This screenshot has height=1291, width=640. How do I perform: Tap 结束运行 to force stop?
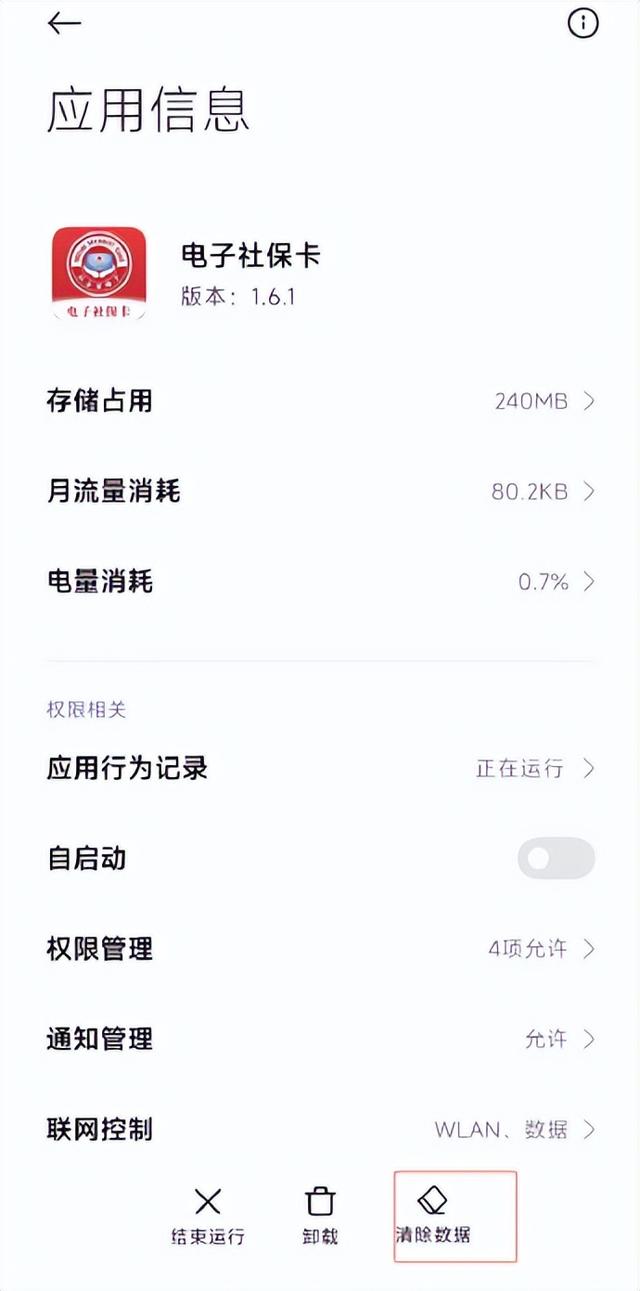[207, 1215]
